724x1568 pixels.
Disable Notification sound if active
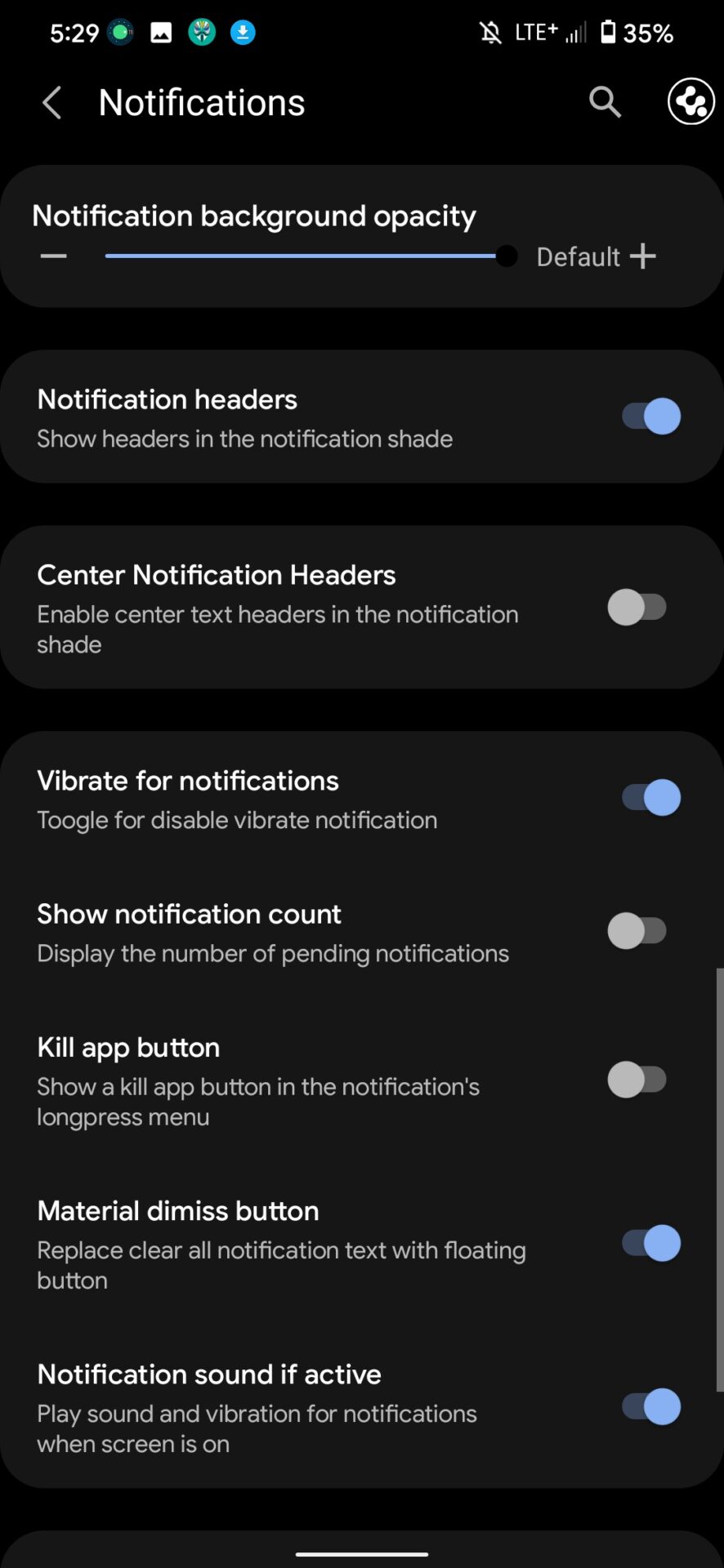650,1406
